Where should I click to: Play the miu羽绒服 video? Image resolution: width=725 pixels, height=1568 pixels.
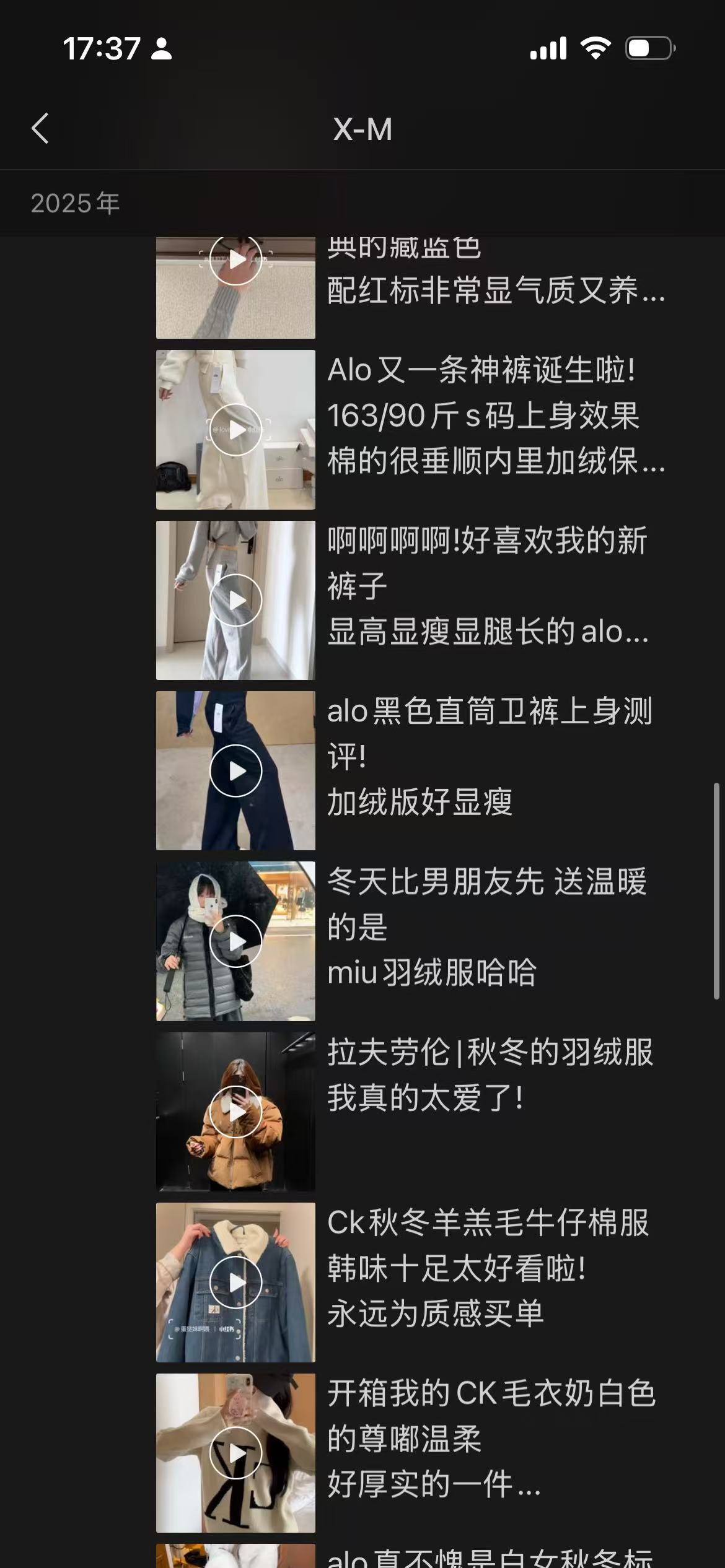(x=235, y=941)
